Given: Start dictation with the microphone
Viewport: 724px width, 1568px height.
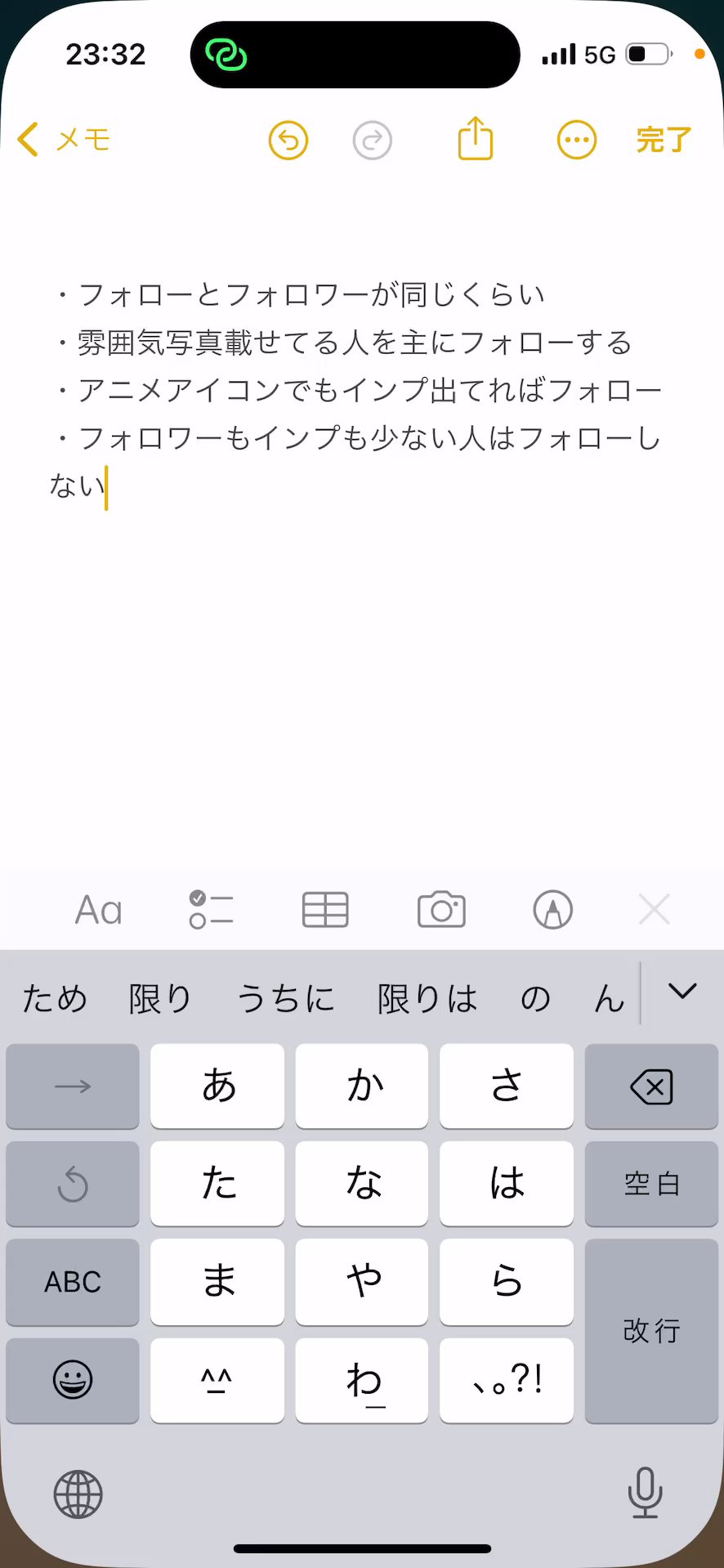Looking at the screenshot, I should tap(645, 1493).
